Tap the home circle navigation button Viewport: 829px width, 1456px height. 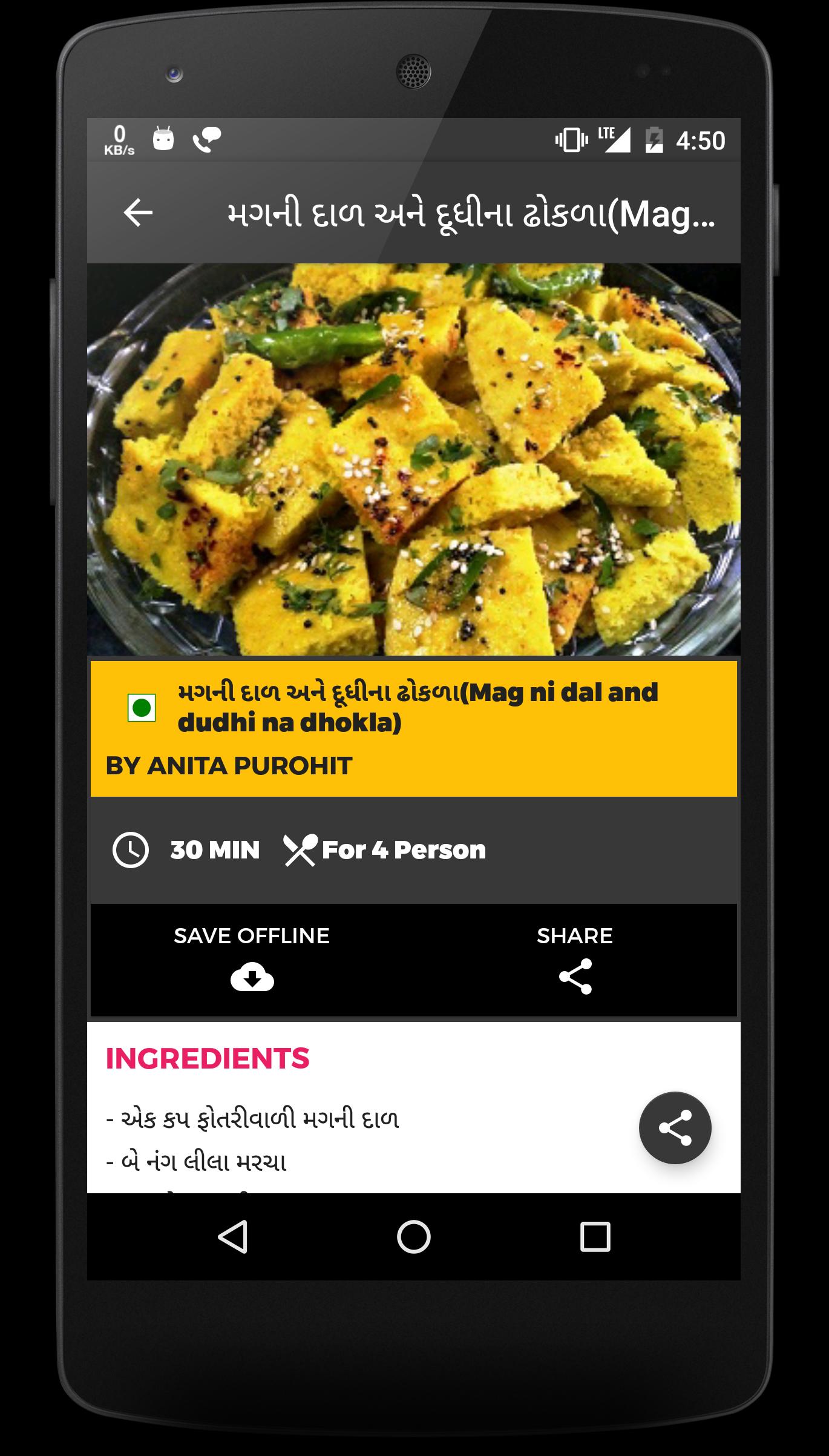tap(414, 1235)
